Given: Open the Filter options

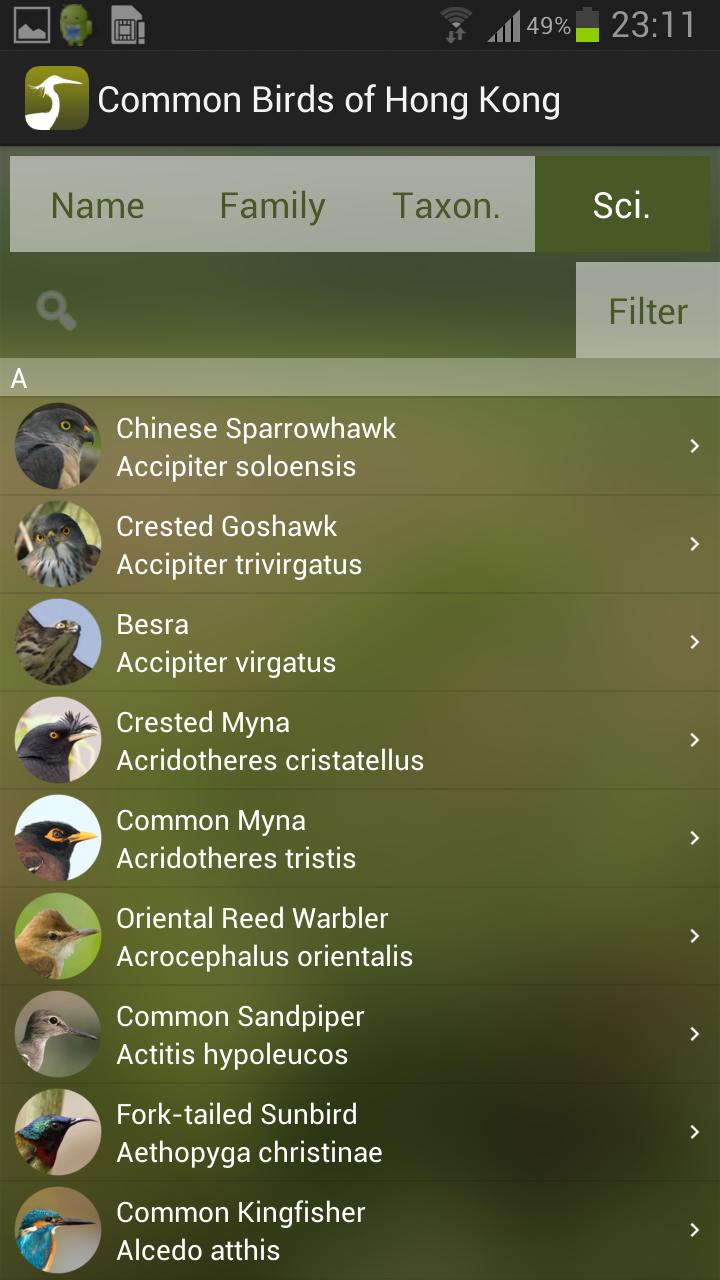Looking at the screenshot, I should [x=648, y=311].
